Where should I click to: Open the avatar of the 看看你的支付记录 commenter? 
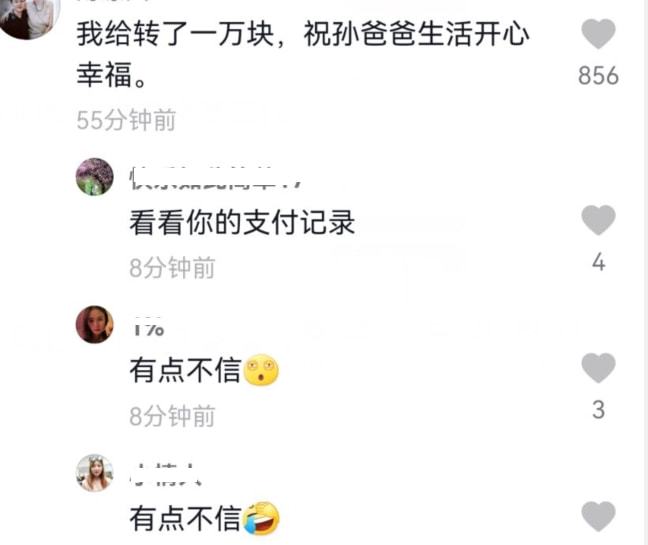[95, 177]
